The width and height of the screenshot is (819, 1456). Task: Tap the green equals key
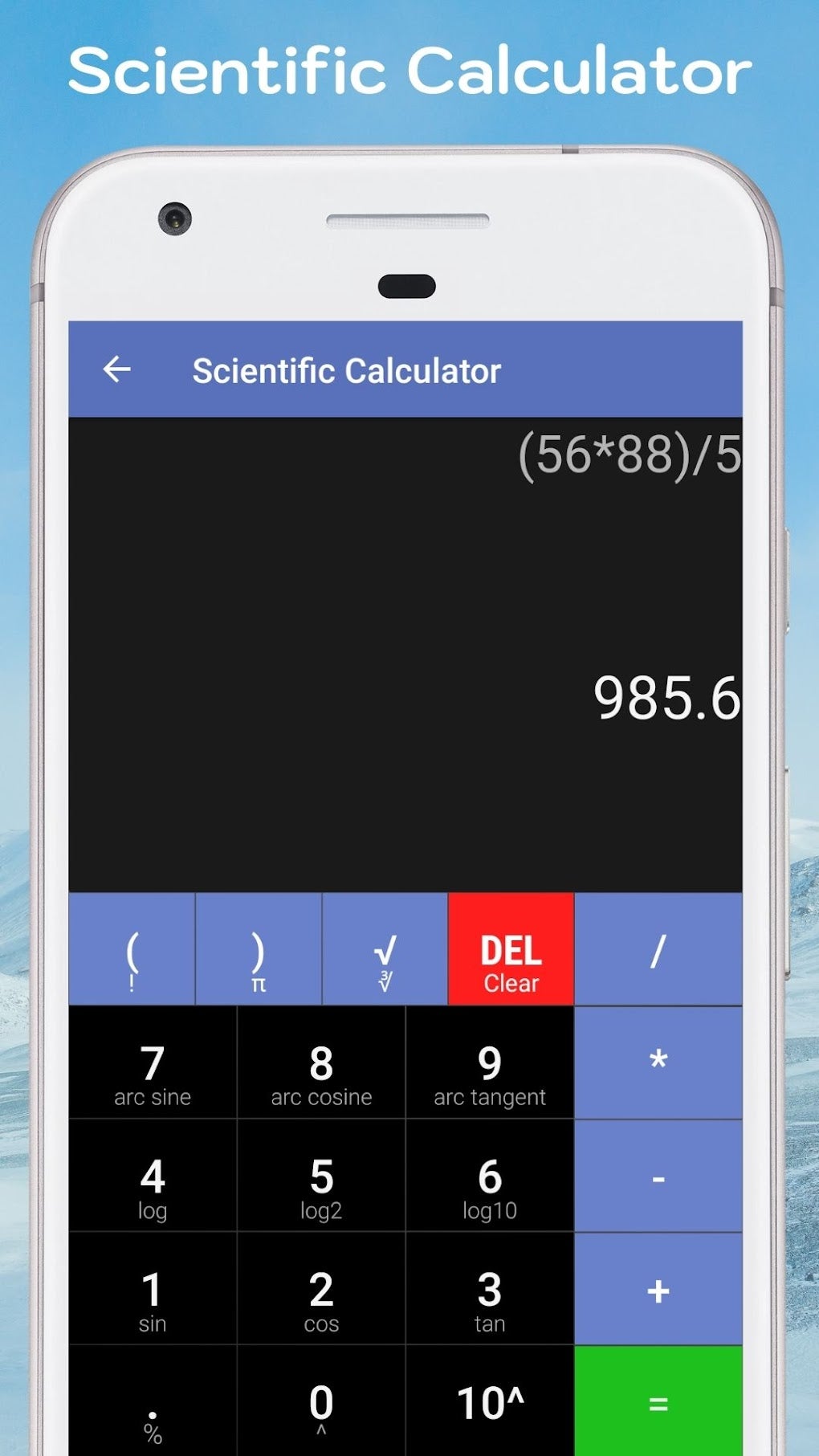[x=658, y=1402]
